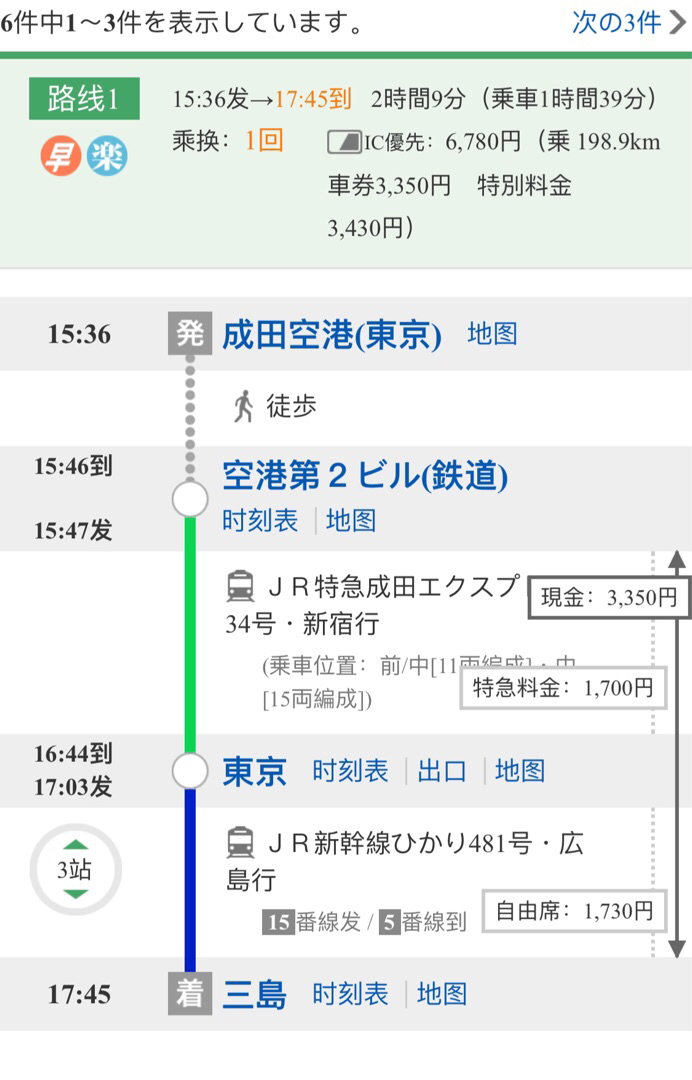
Task: Open 東京 station link
Action: pyautogui.click(x=254, y=771)
